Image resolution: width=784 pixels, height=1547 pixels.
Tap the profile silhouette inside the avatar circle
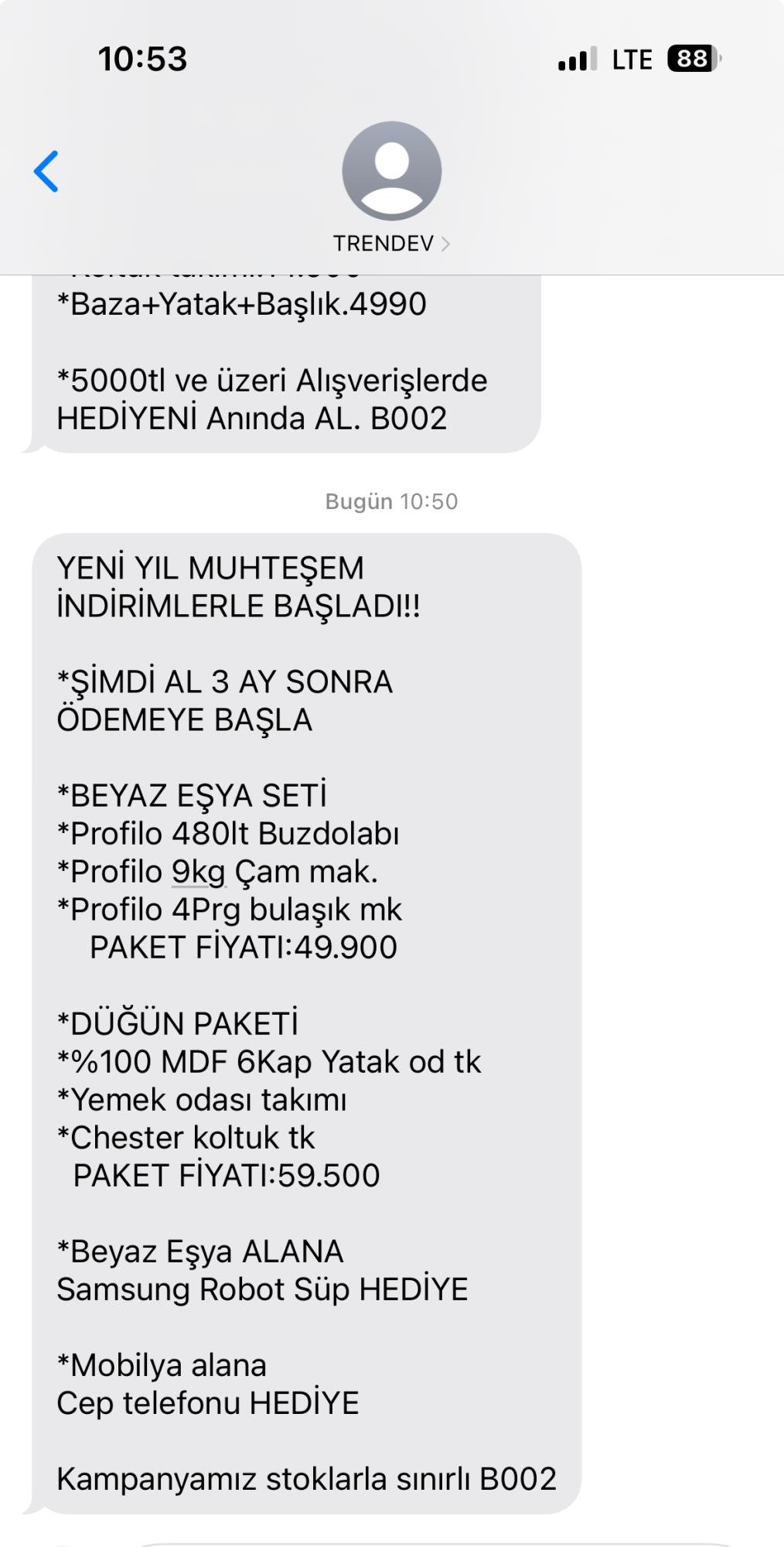pyautogui.click(x=391, y=176)
